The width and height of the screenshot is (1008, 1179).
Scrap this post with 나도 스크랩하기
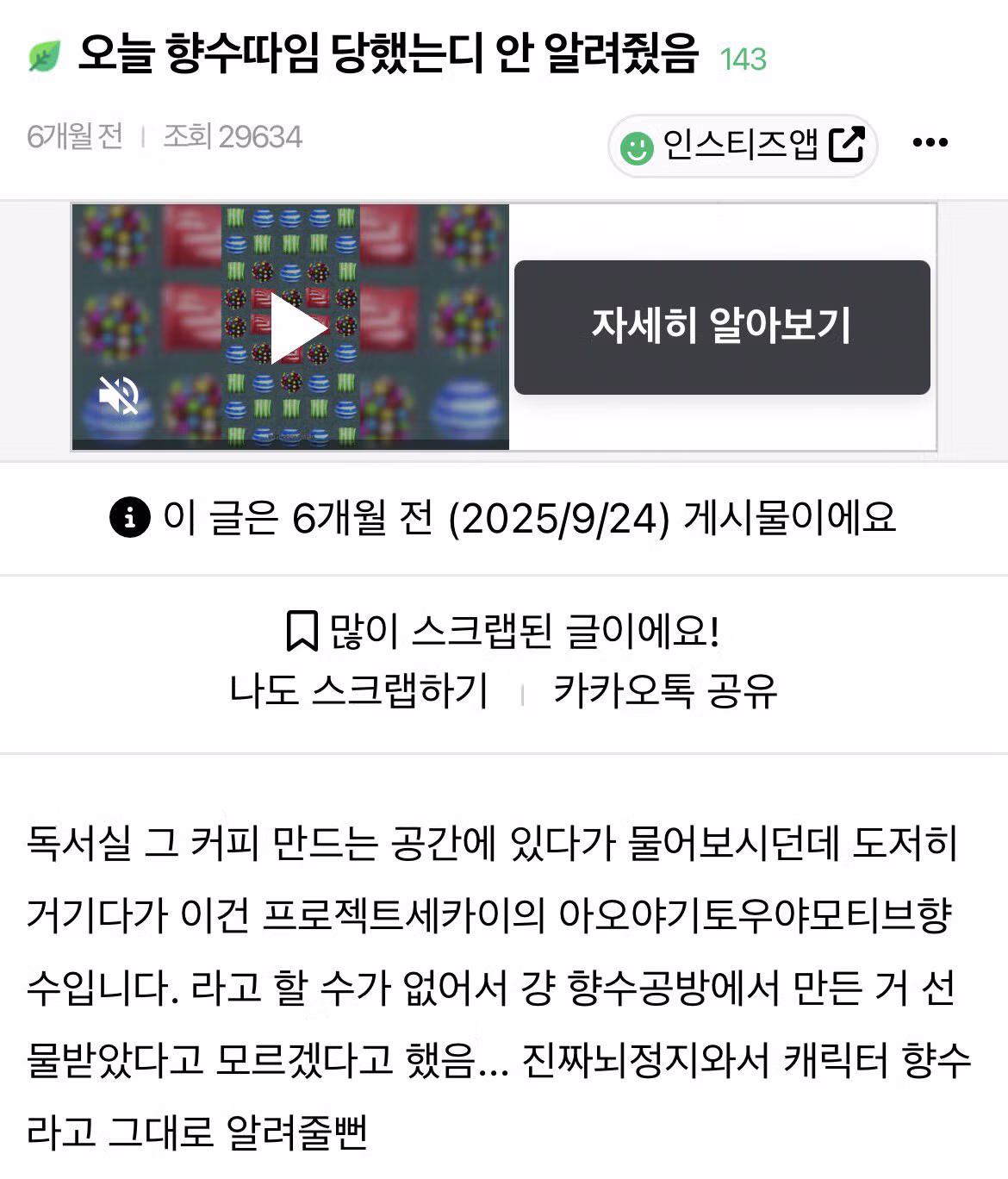358,690
